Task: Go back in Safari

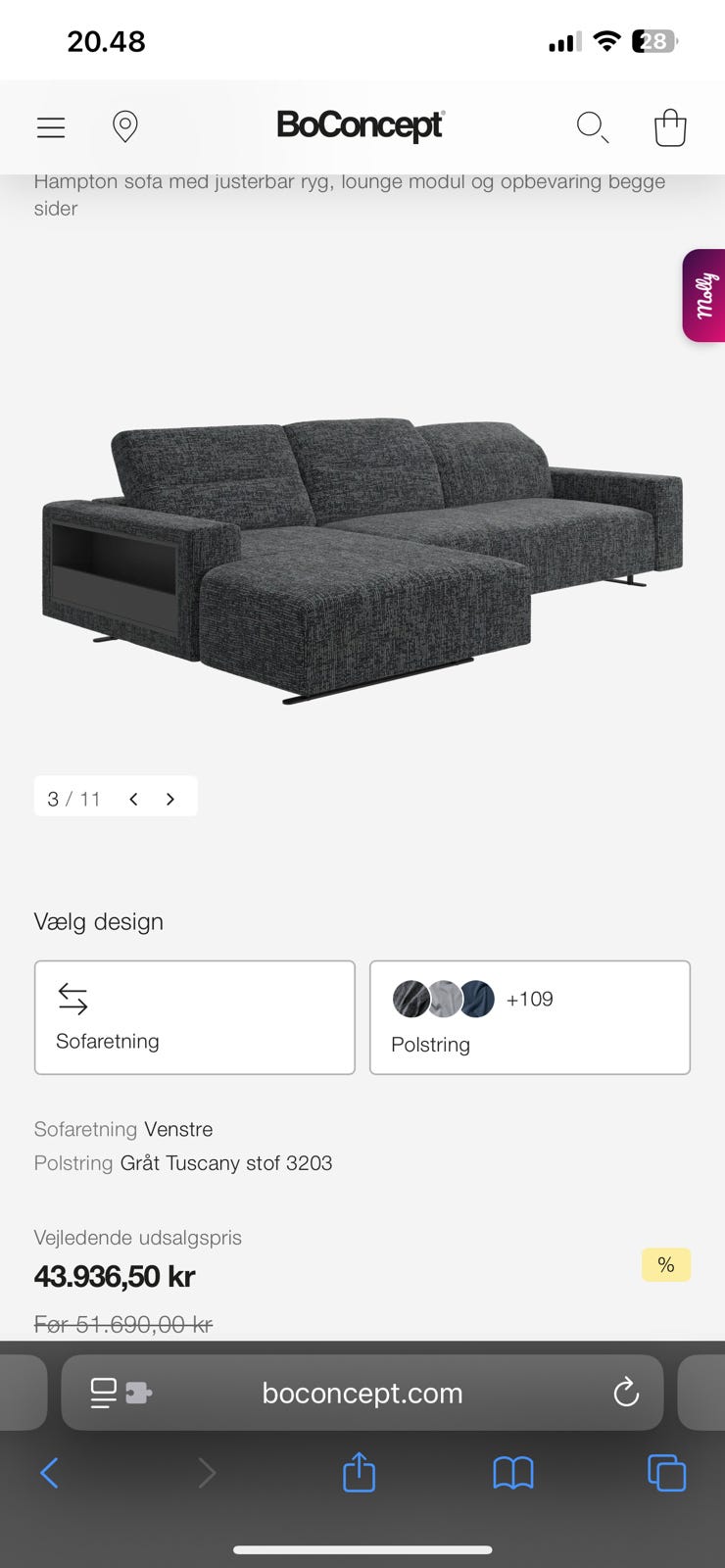Action: (x=50, y=1472)
